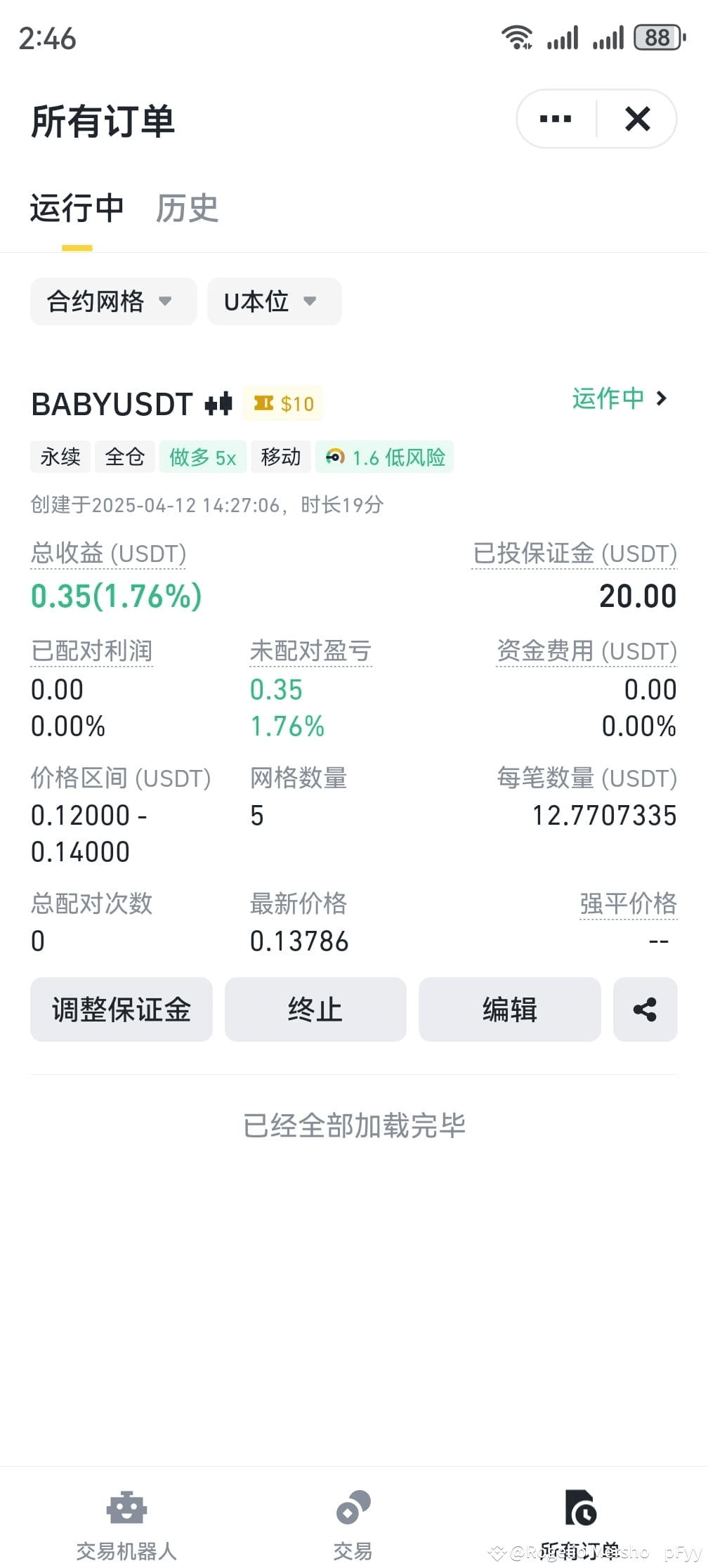
Task: Click the 总收益 0.35 profit figure
Action: 116,596
